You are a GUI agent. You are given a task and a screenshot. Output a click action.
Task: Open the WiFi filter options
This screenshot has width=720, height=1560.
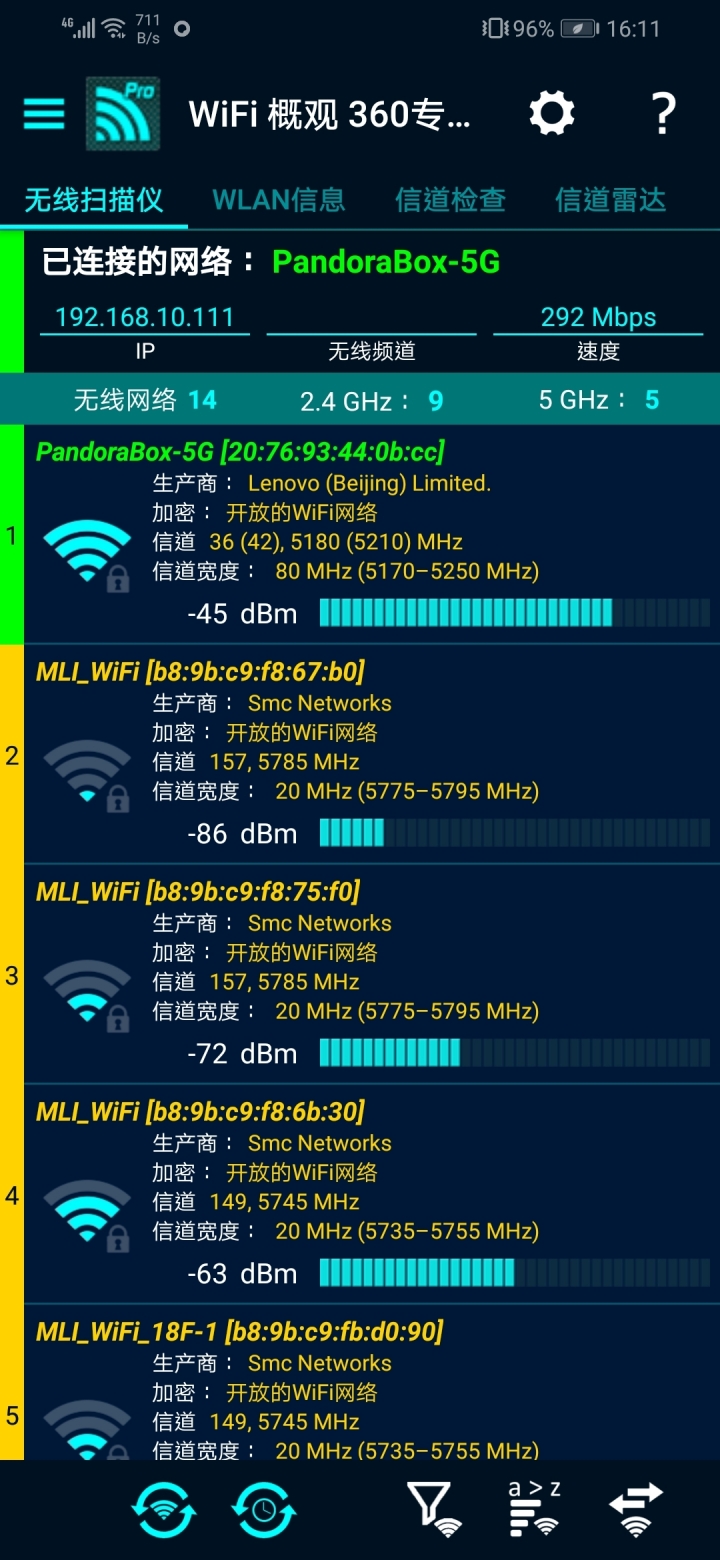(x=434, y=1510)
